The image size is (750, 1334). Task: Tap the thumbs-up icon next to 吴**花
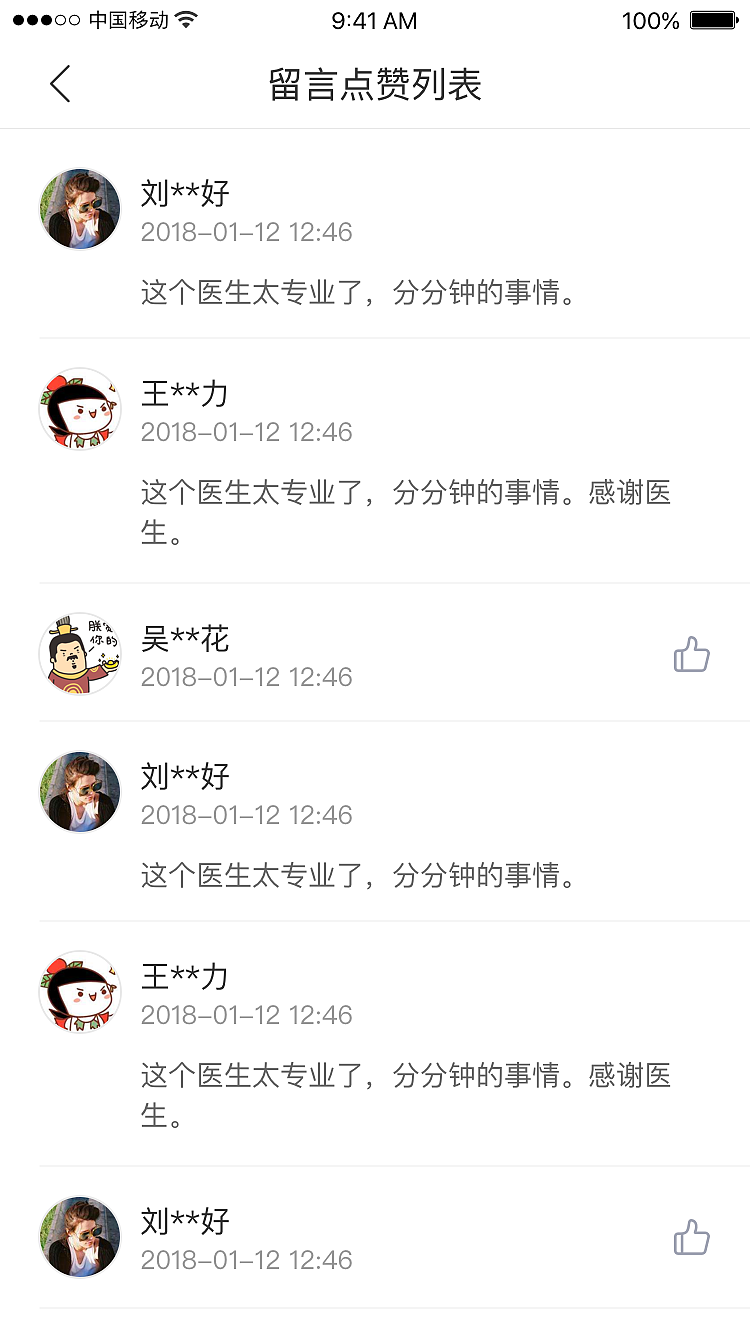(x=691, y=653)
